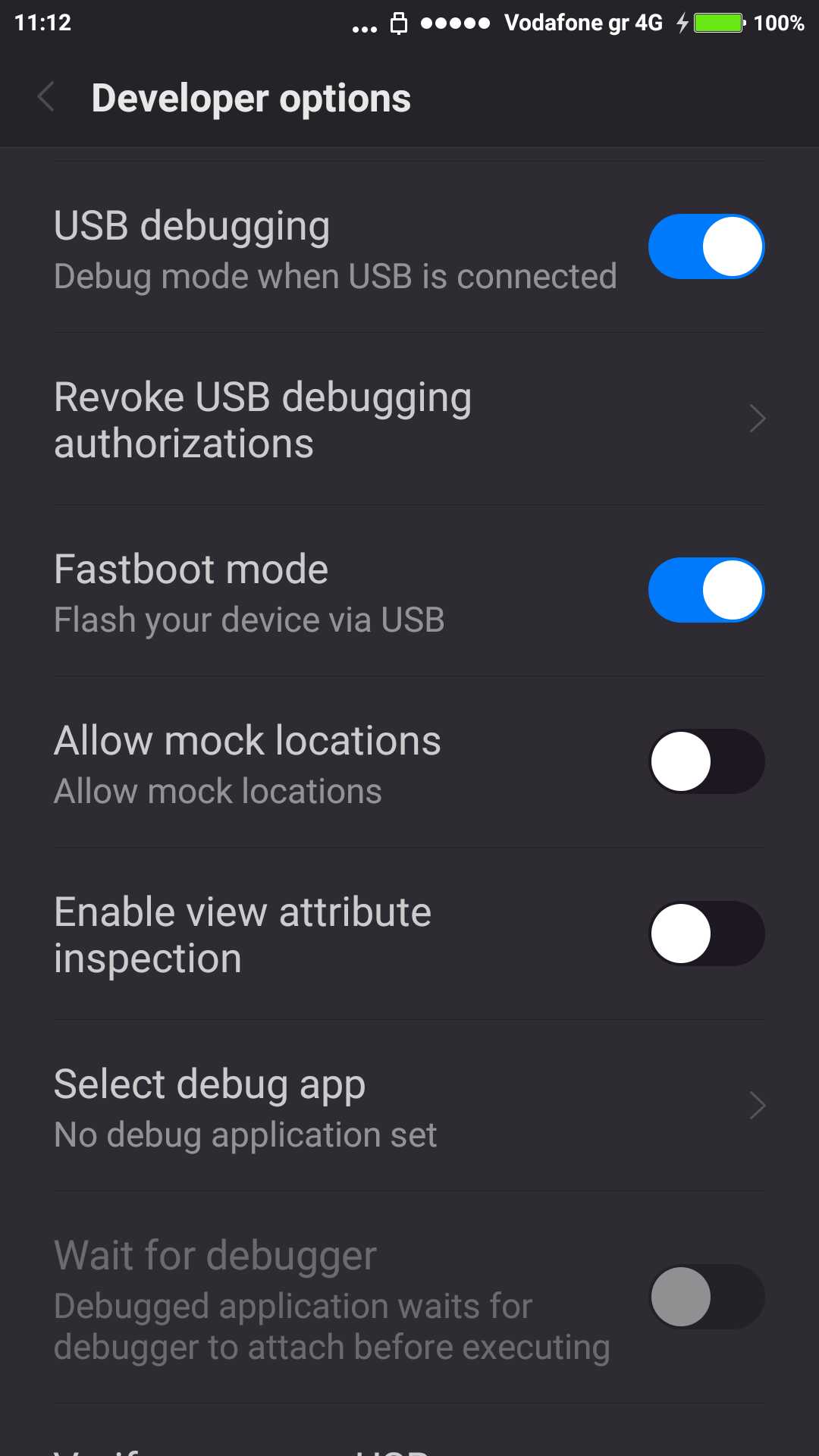
Task: Open Revoke USB debugging authorizations
Action: click(409, 419)
